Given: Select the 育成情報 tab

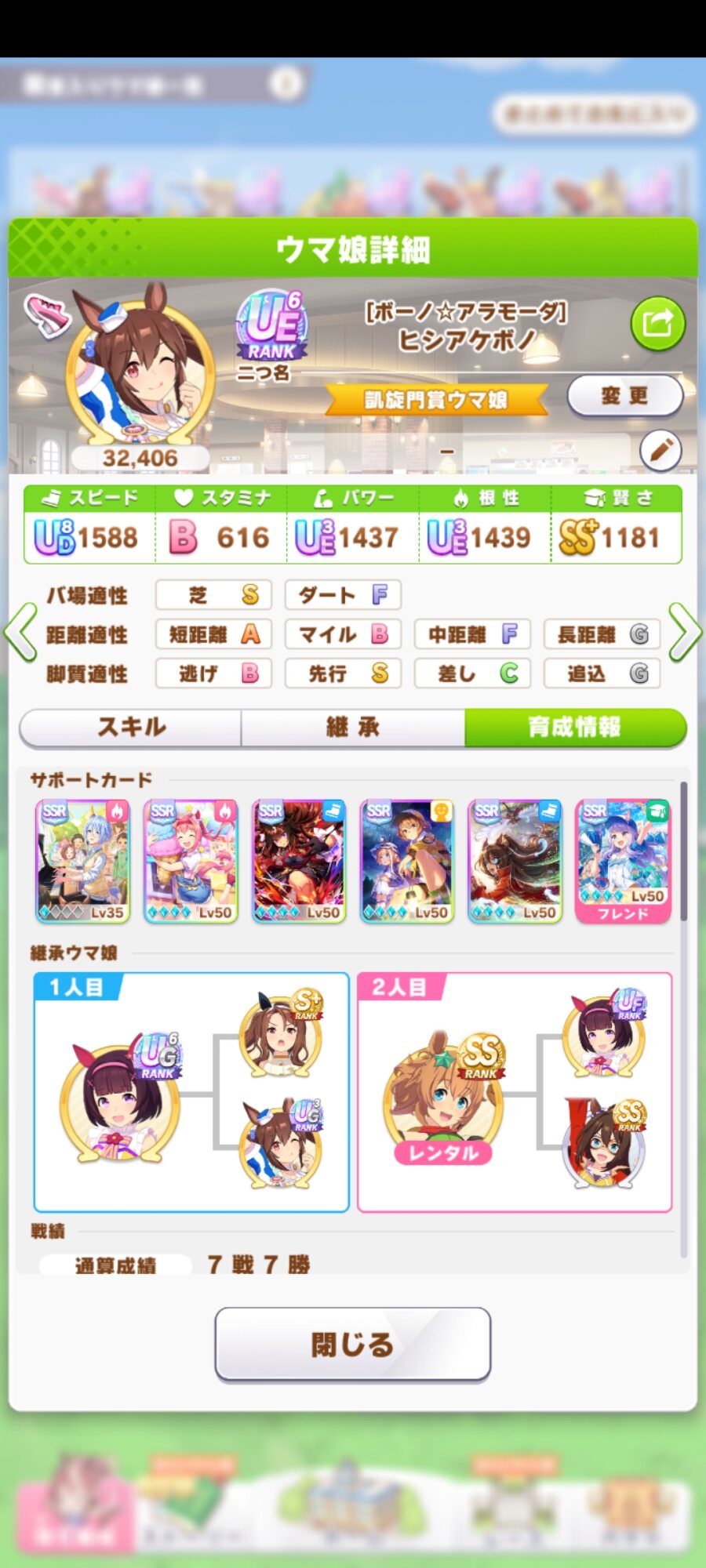Looking at the screenshot, I should 574,727.
